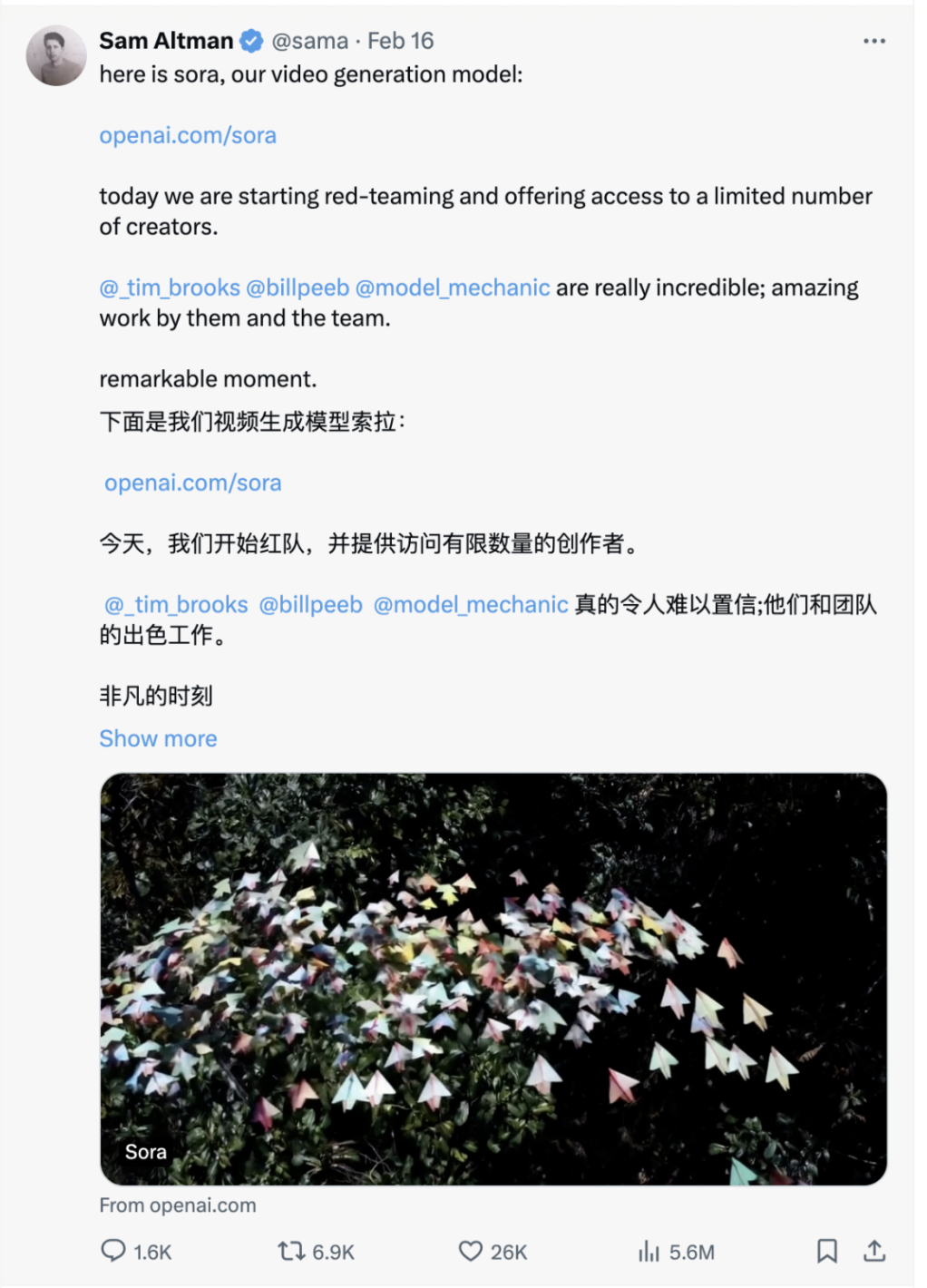
Task: Retweet Sam Altman's Sora post
Action: [291, 1251]
